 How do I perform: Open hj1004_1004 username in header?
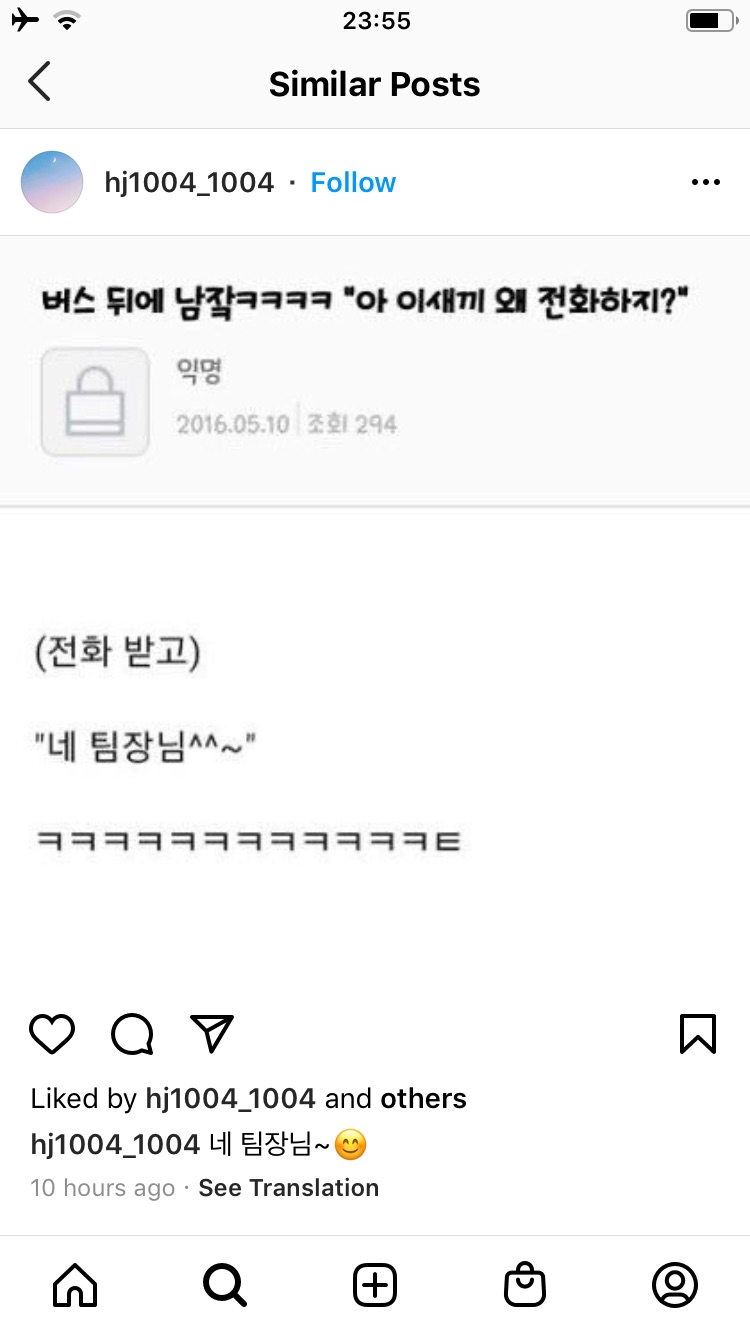189,182
